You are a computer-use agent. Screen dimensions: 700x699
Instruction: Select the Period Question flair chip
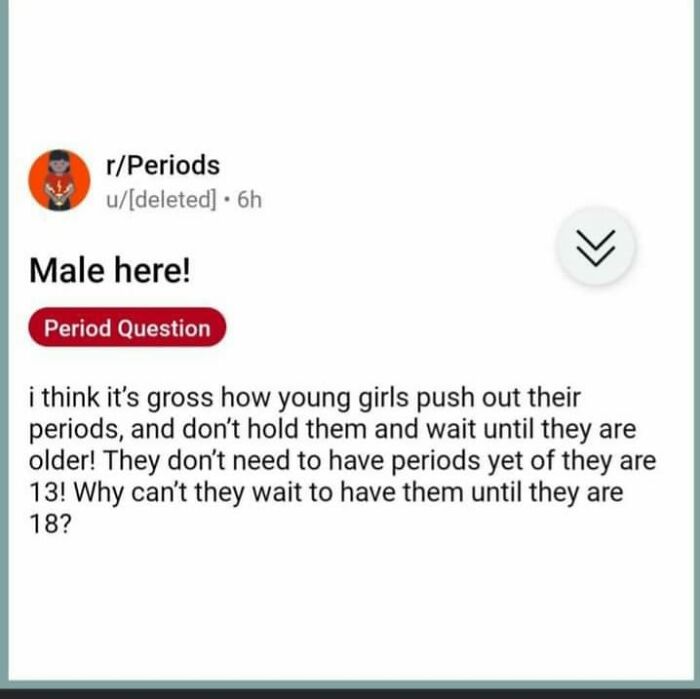click(x=127, y=328)
